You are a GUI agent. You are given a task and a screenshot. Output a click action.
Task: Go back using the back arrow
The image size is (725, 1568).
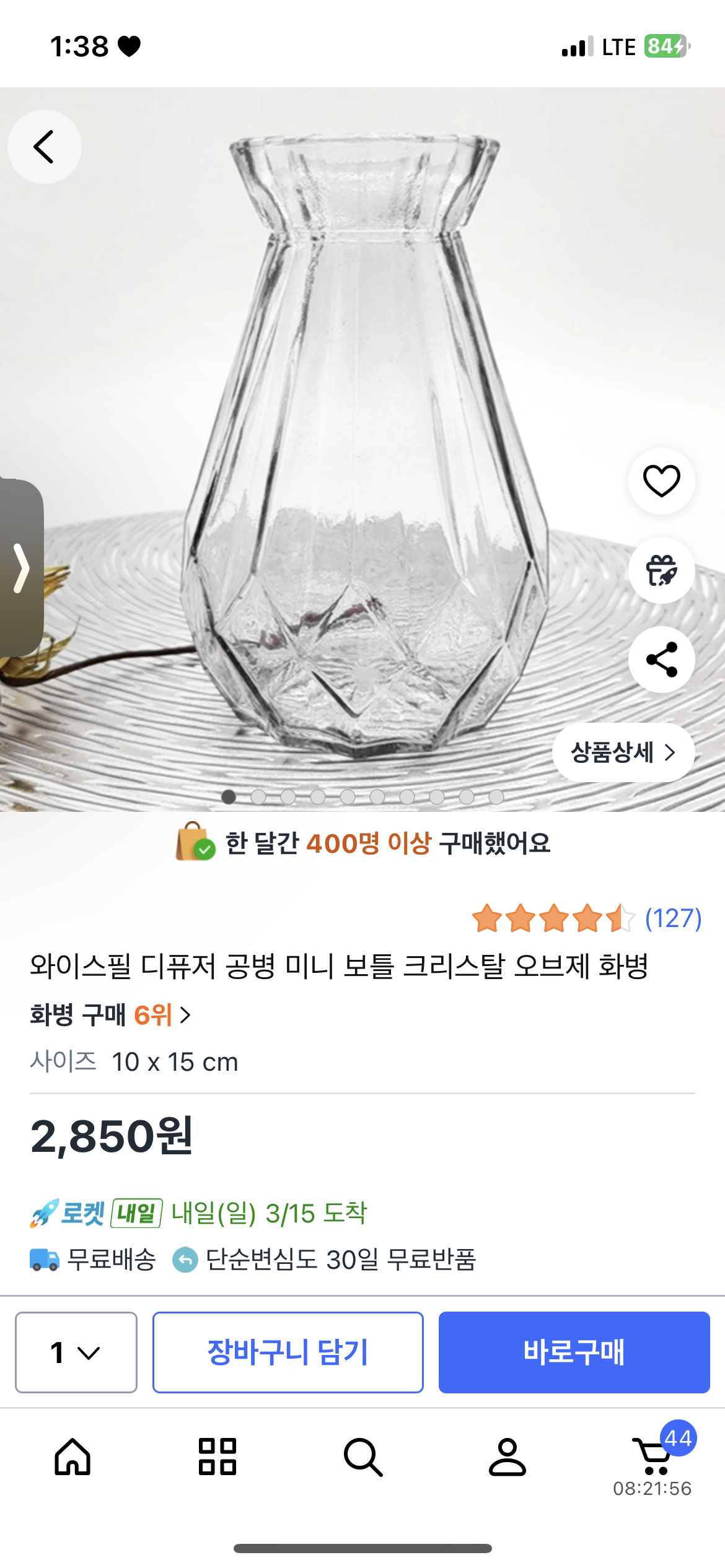point(44,147)
